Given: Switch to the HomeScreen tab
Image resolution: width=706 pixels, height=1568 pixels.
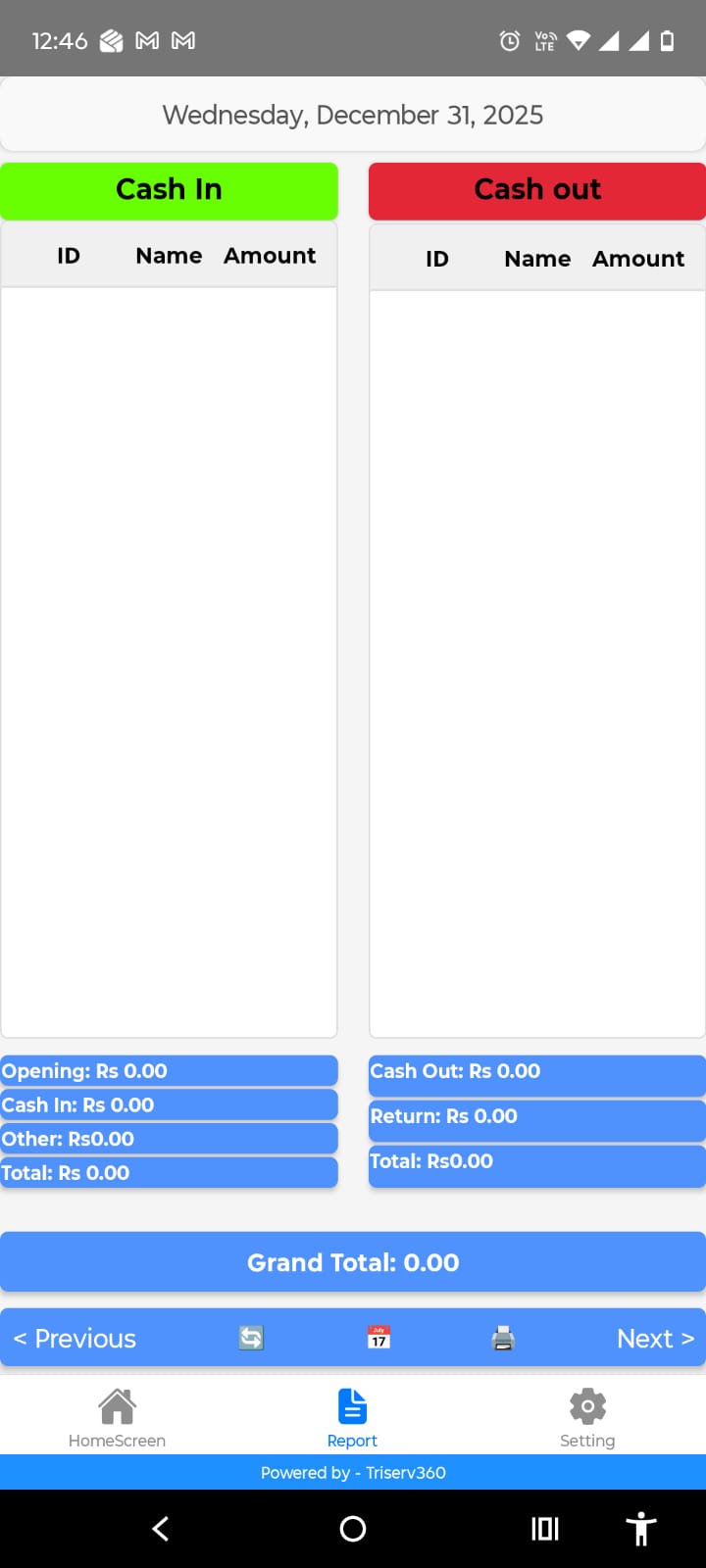Looking at the screenshot, I should pyautogui.click(x=117, y=1417).
